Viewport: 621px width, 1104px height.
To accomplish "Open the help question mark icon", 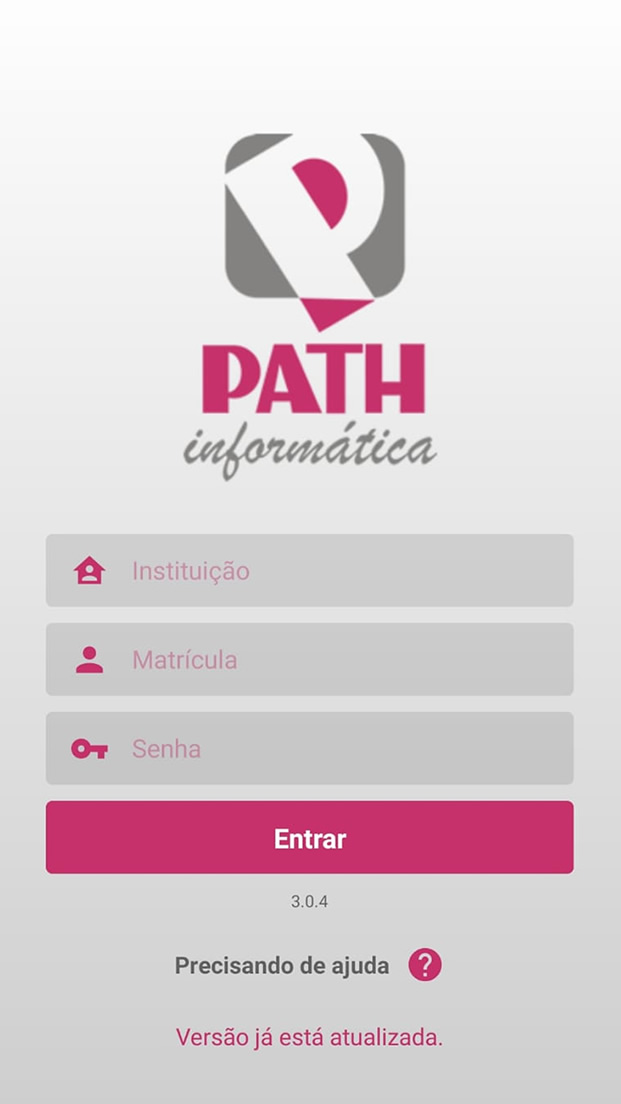I will coord(425,965).
